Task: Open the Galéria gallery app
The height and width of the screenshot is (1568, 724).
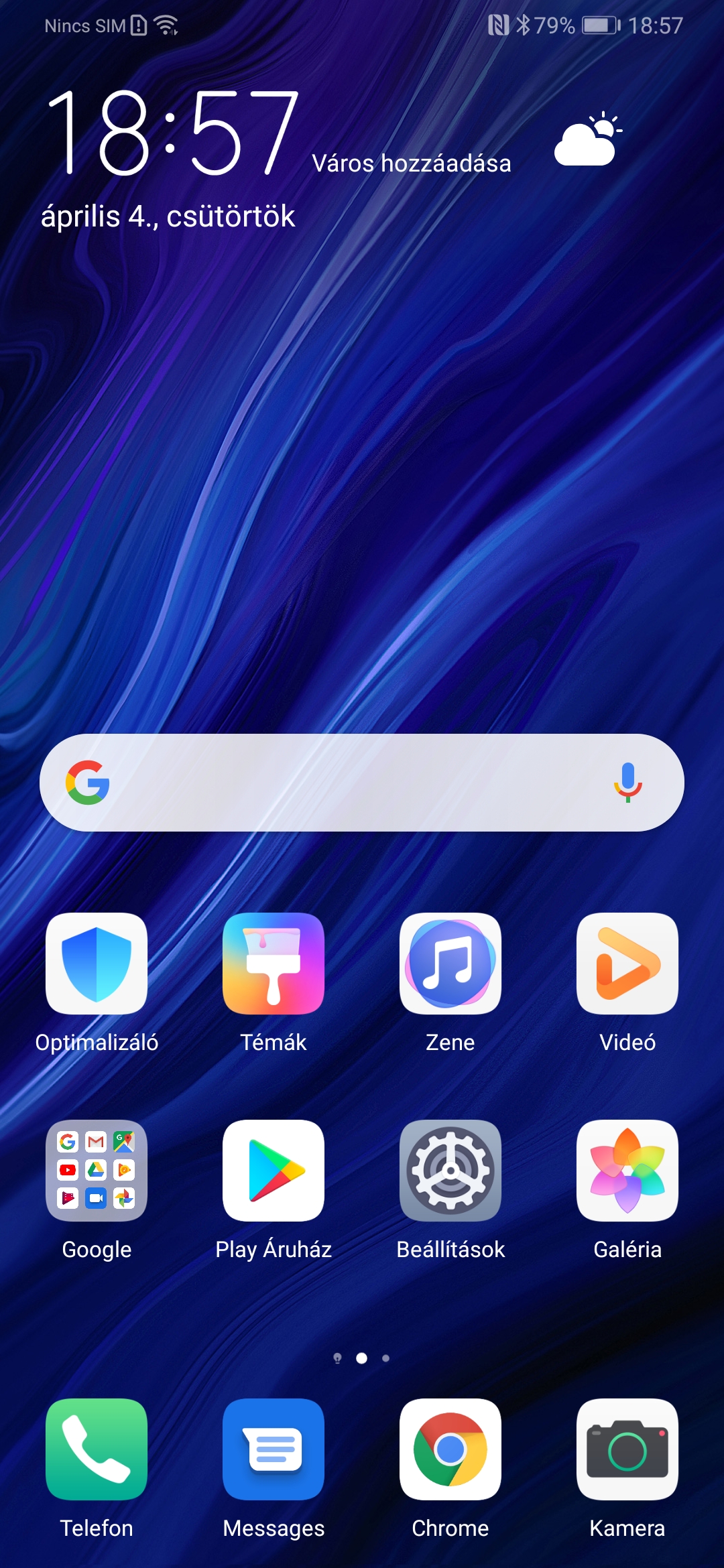Action: pyautogui.click(x=627, y=1171)
